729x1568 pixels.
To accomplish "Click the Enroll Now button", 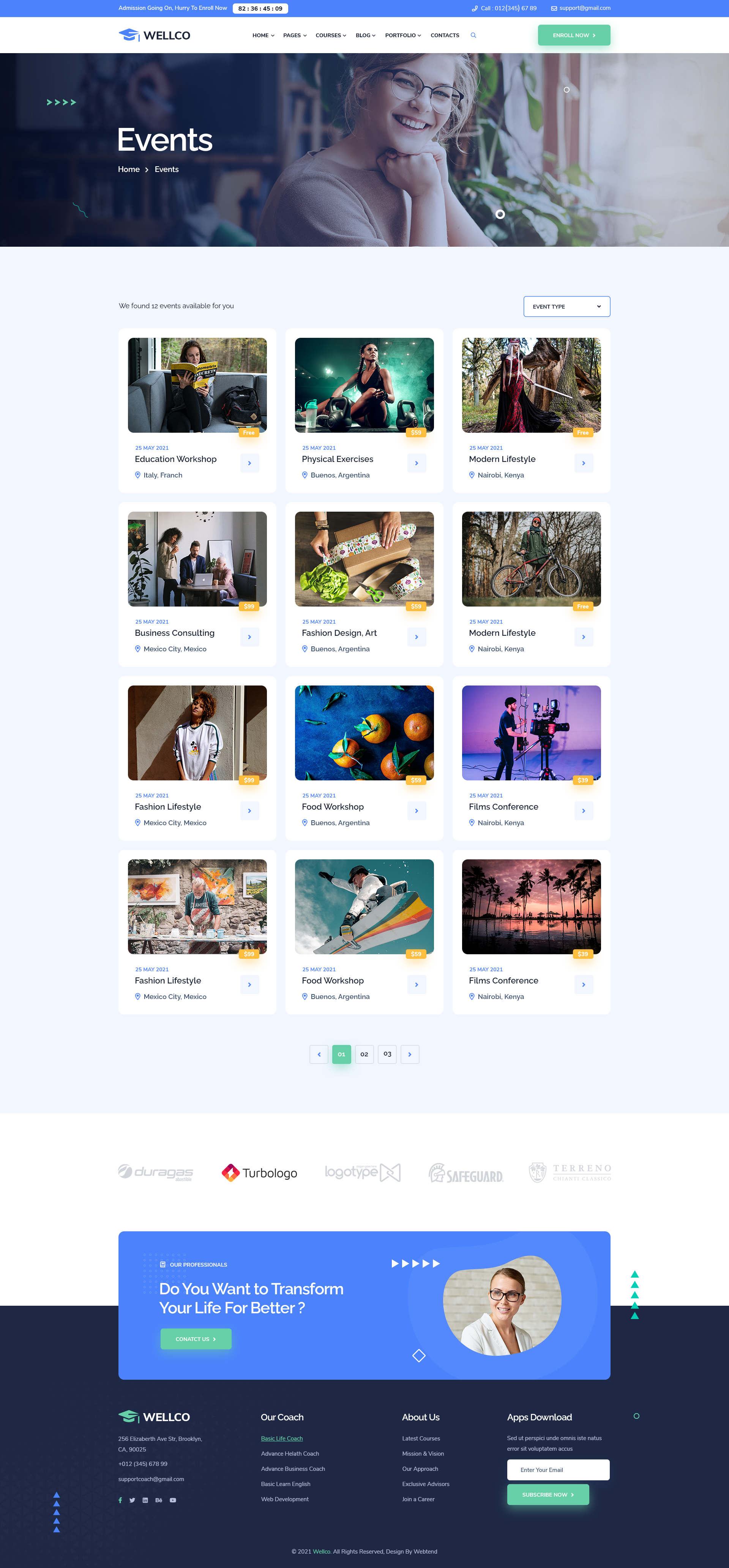I will (574, 35).
